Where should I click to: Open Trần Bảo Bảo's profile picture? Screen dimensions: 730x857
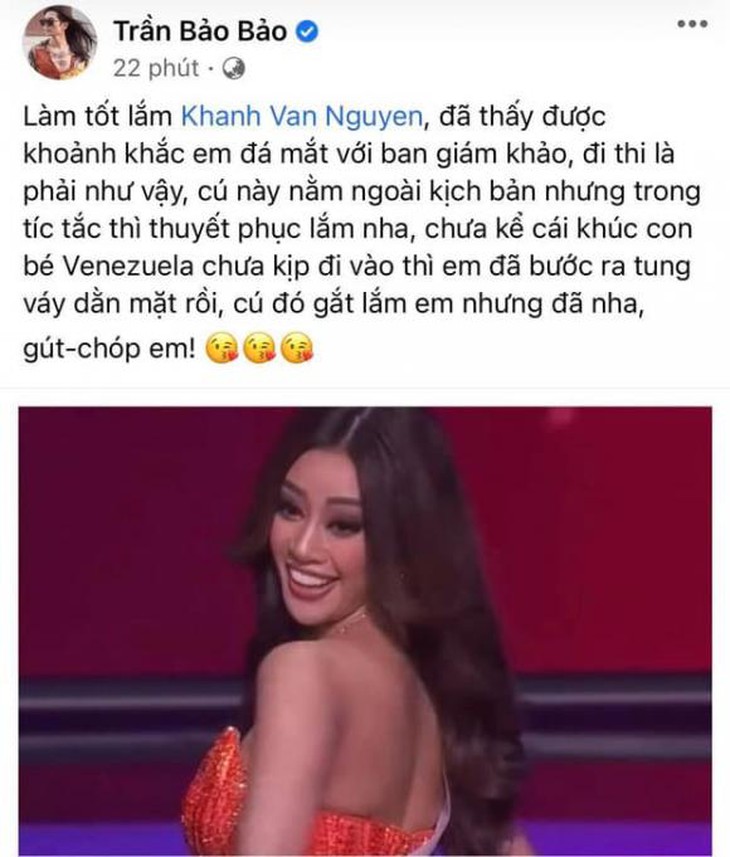62,42
